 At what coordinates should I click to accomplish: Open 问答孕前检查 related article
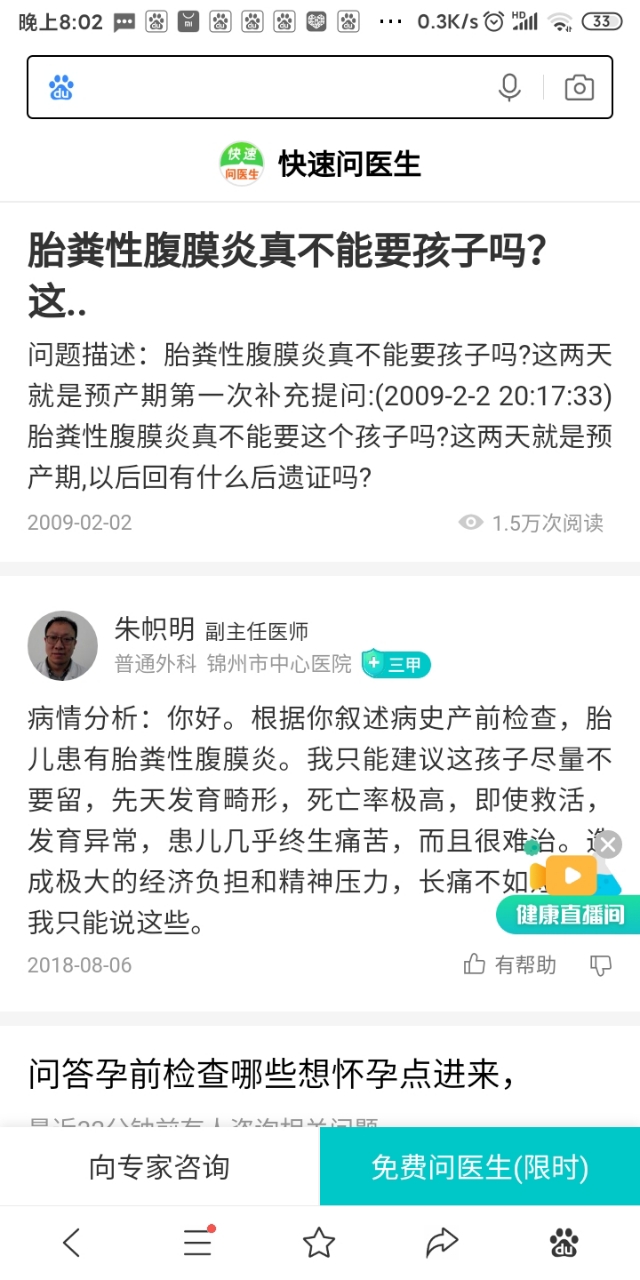[x=272, y=1075]
